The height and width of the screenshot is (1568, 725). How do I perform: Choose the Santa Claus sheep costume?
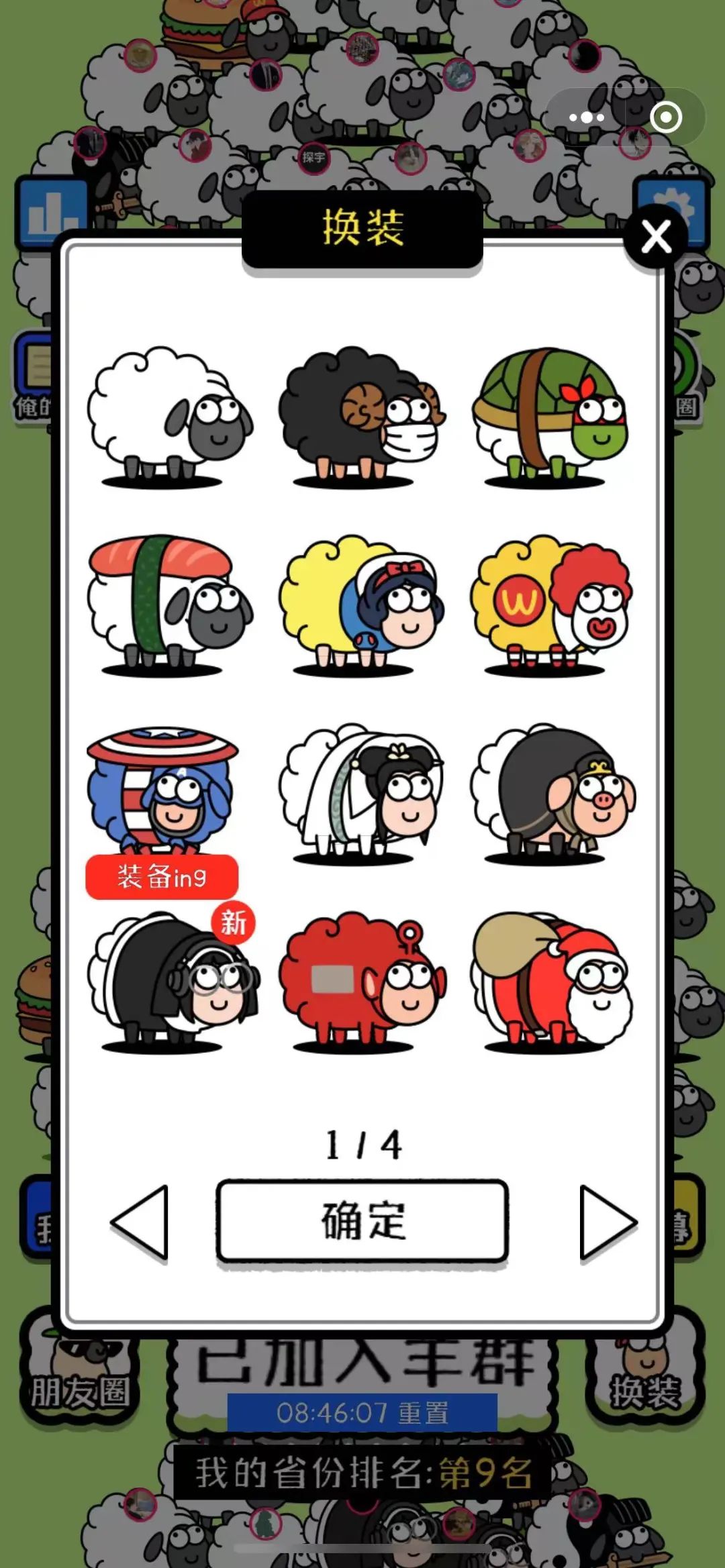click(550, 980)
